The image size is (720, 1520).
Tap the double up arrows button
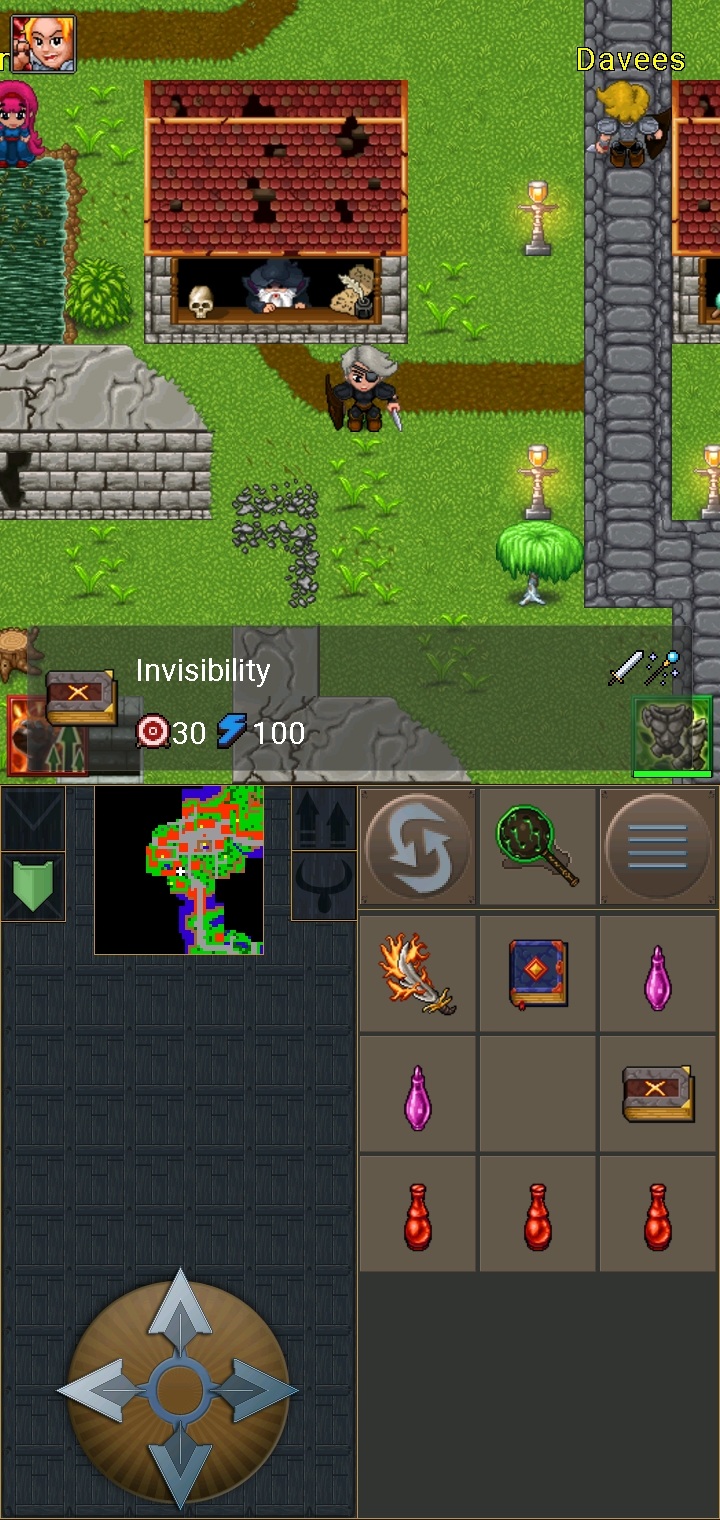click(x=324, y=820)
